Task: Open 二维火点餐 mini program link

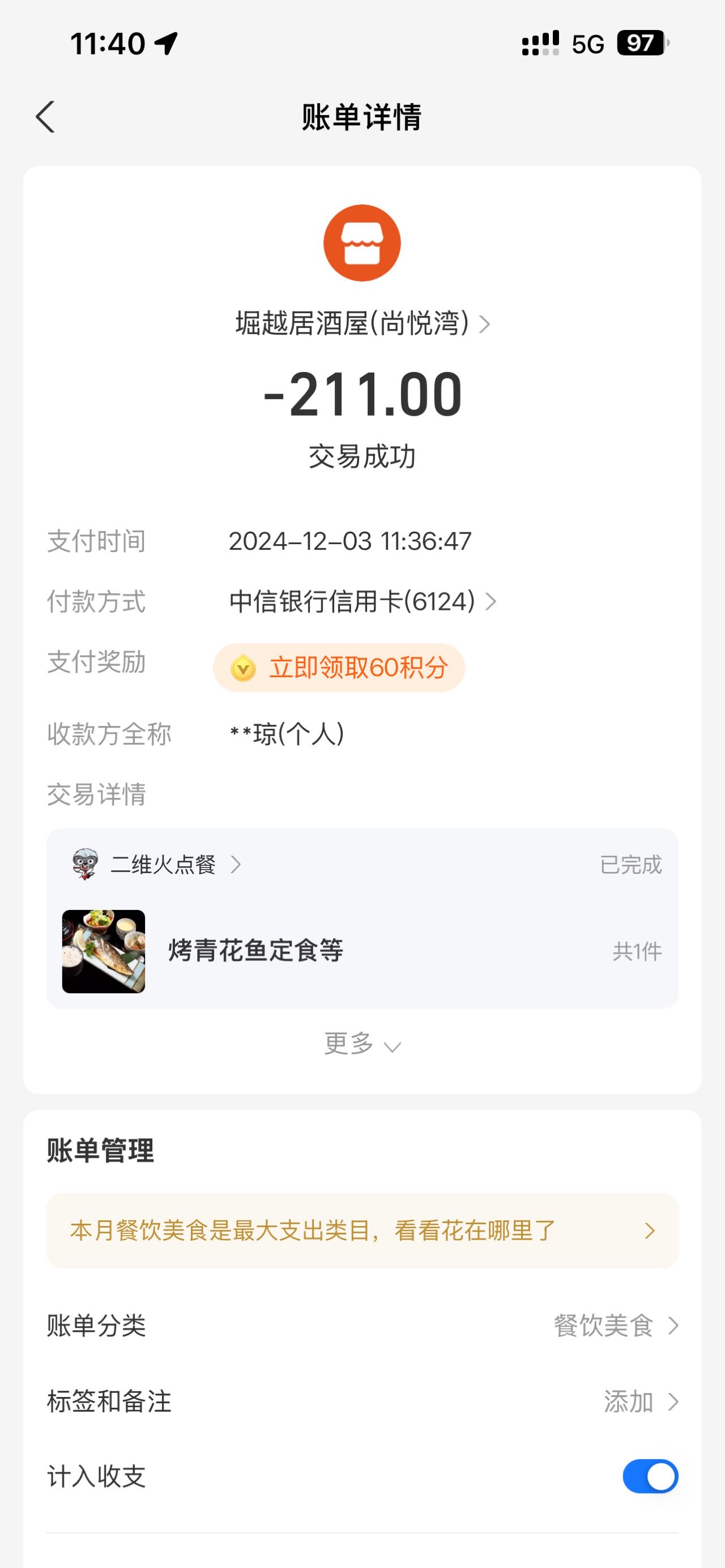Action: pyautogui.click(x=156, y=864)
